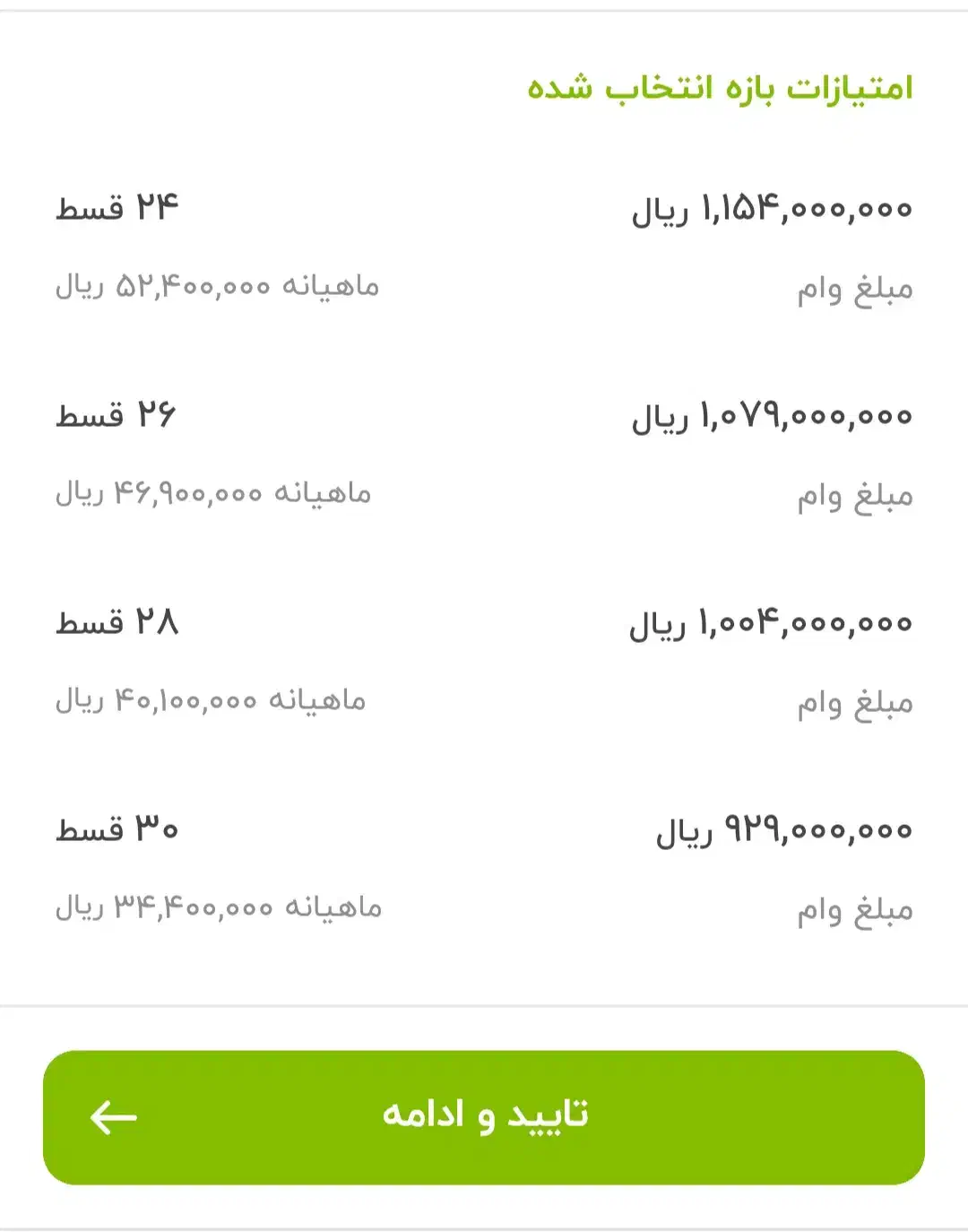
Task: Click the "۲۸ قسط" installment label
Action: [x=117, y=622]
